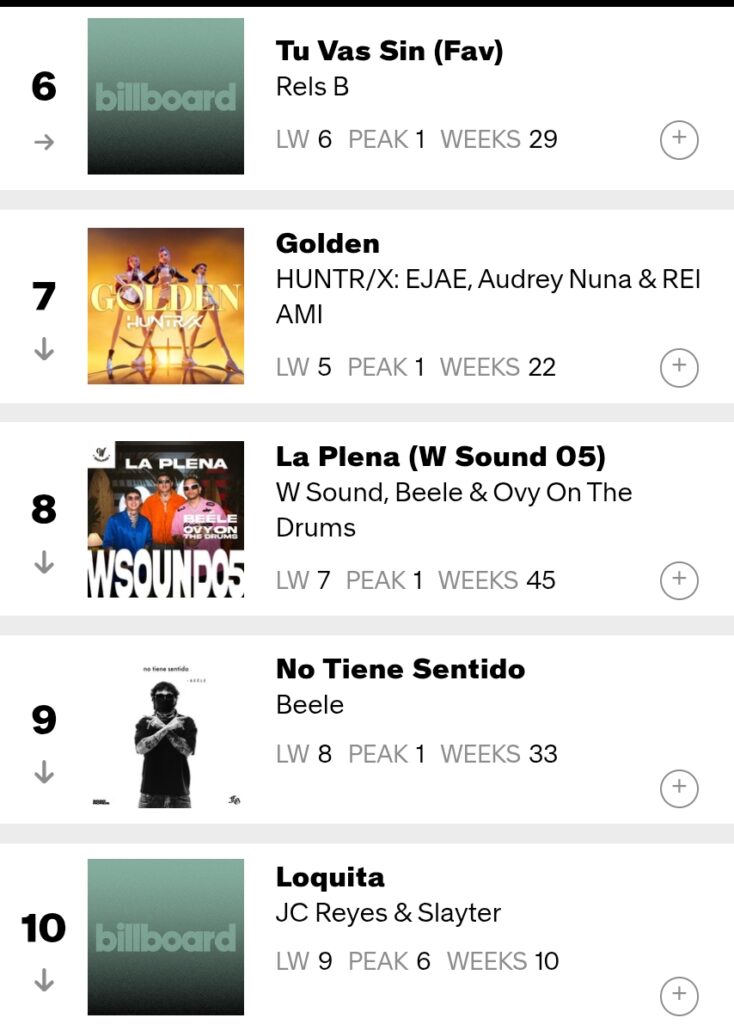Select the La Plena album cover
The width and height of the screenshot is (734, 1024).
[166, 519]
